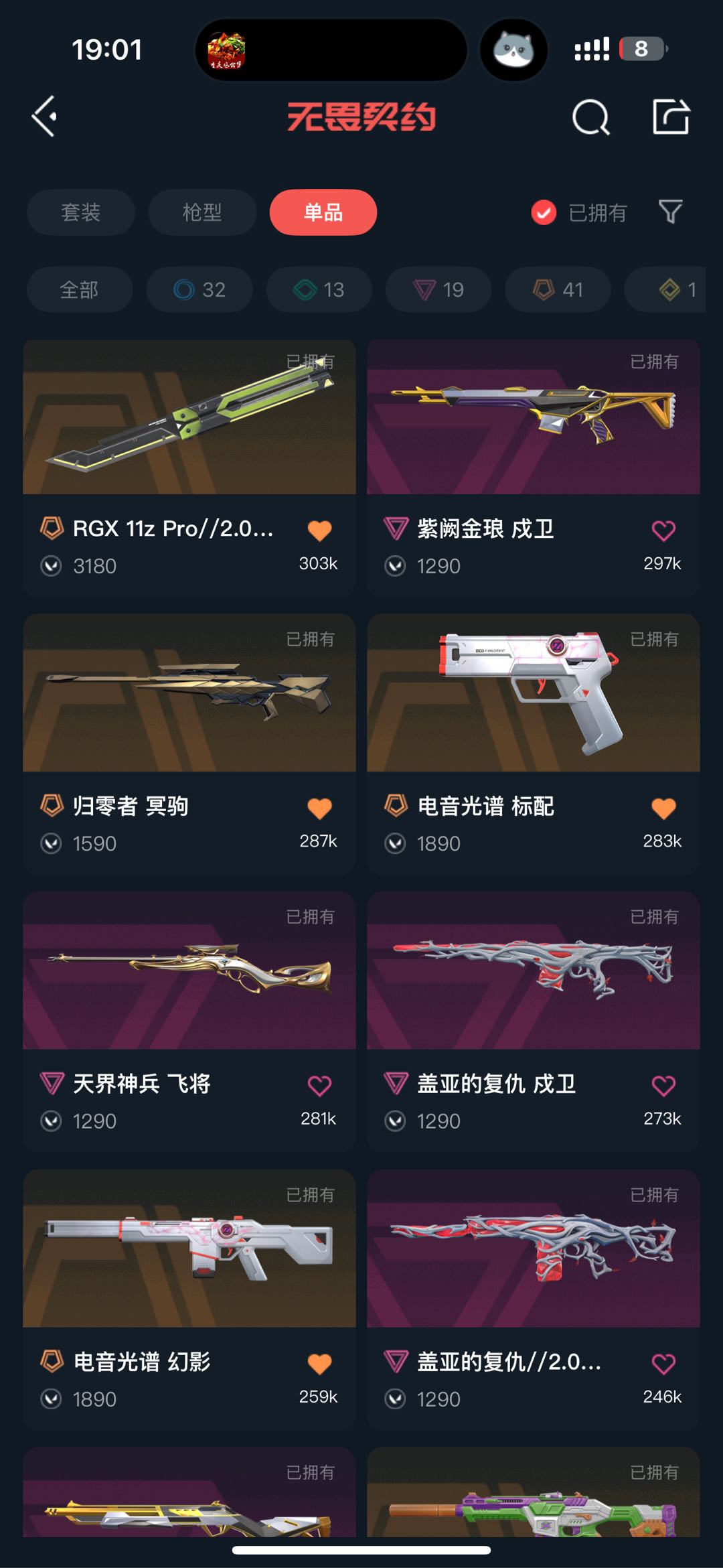Filter by the orange tier chip 41
Image resolution: width=723 pixels, height=1568 pixels.
coord(558,289)
